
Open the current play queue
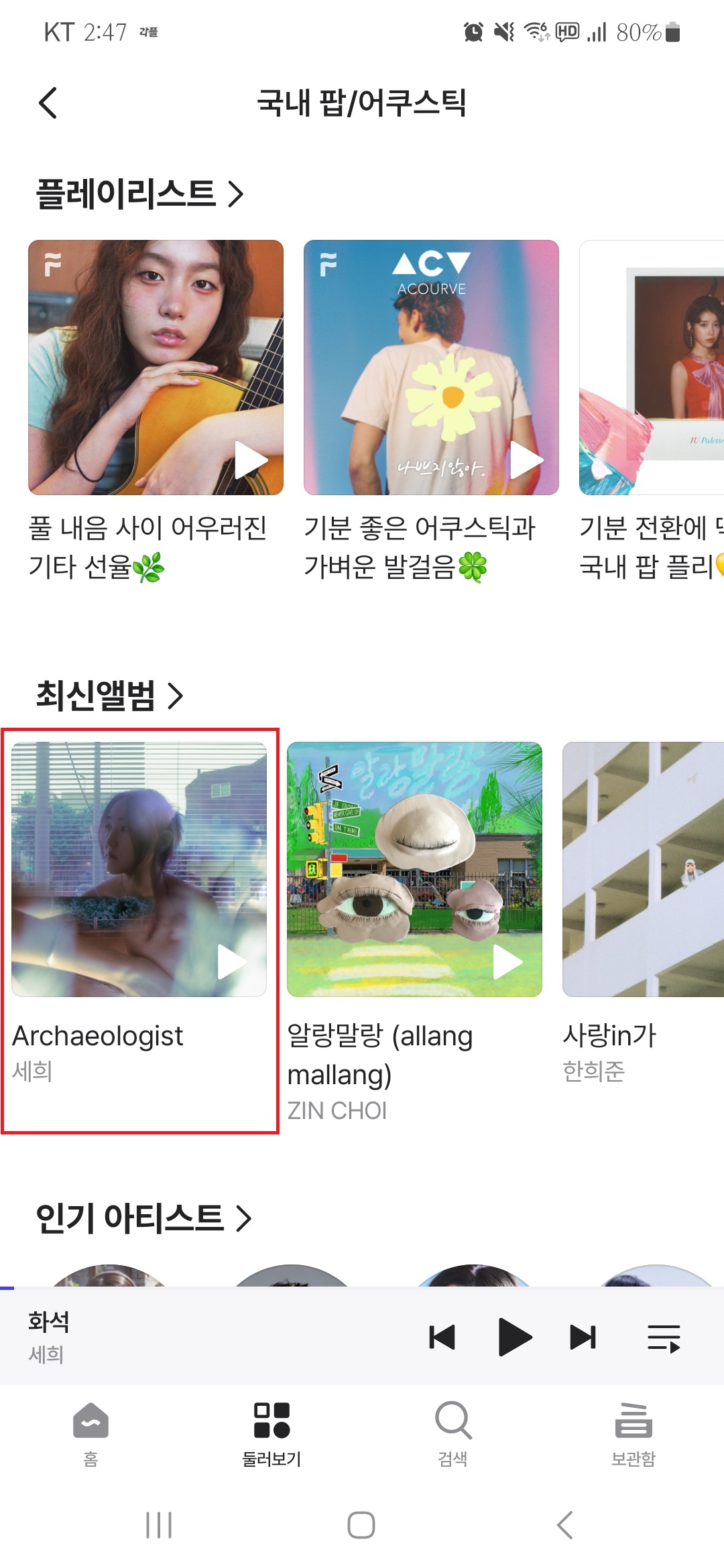(x=664, y=1337)
